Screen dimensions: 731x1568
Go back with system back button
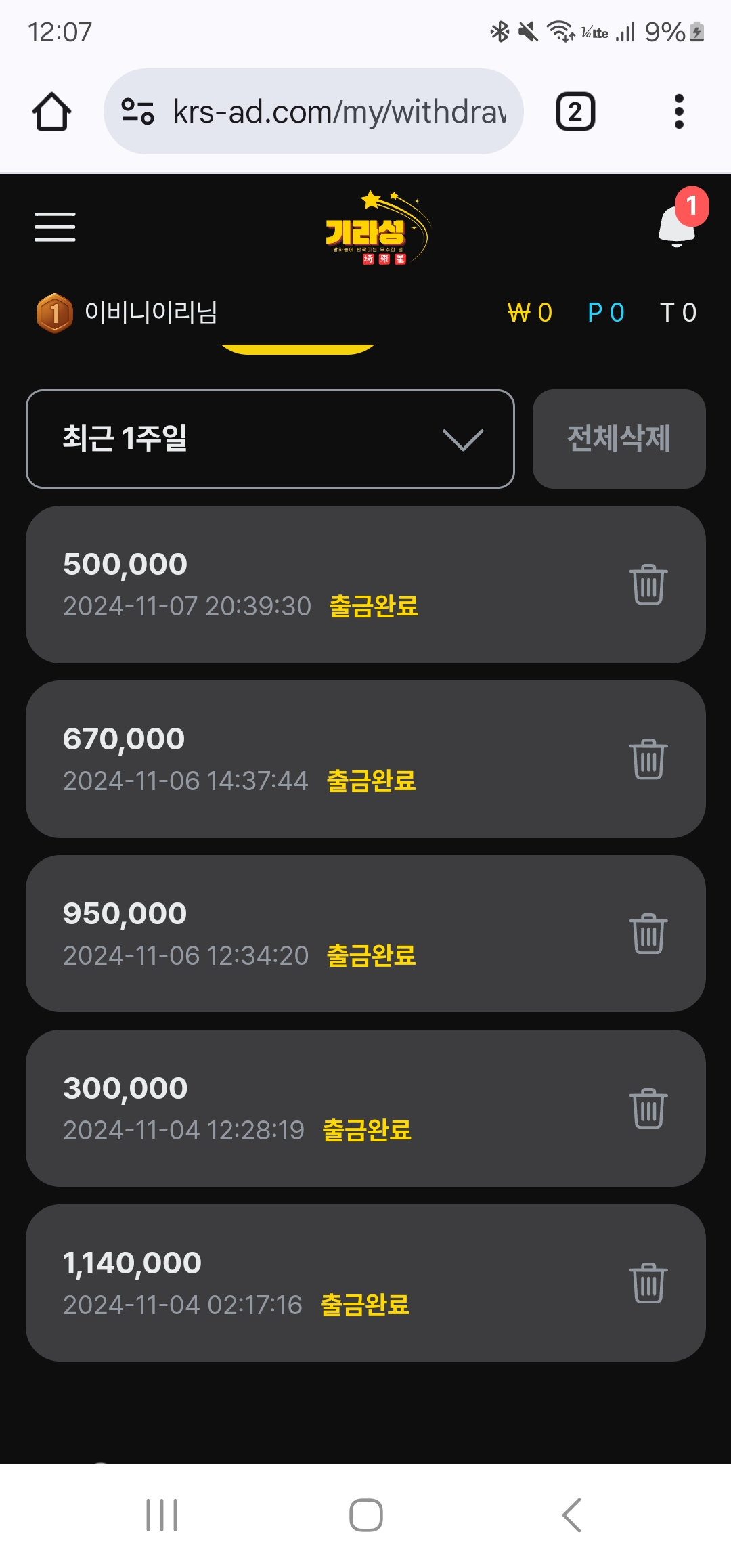point(572,1515)
